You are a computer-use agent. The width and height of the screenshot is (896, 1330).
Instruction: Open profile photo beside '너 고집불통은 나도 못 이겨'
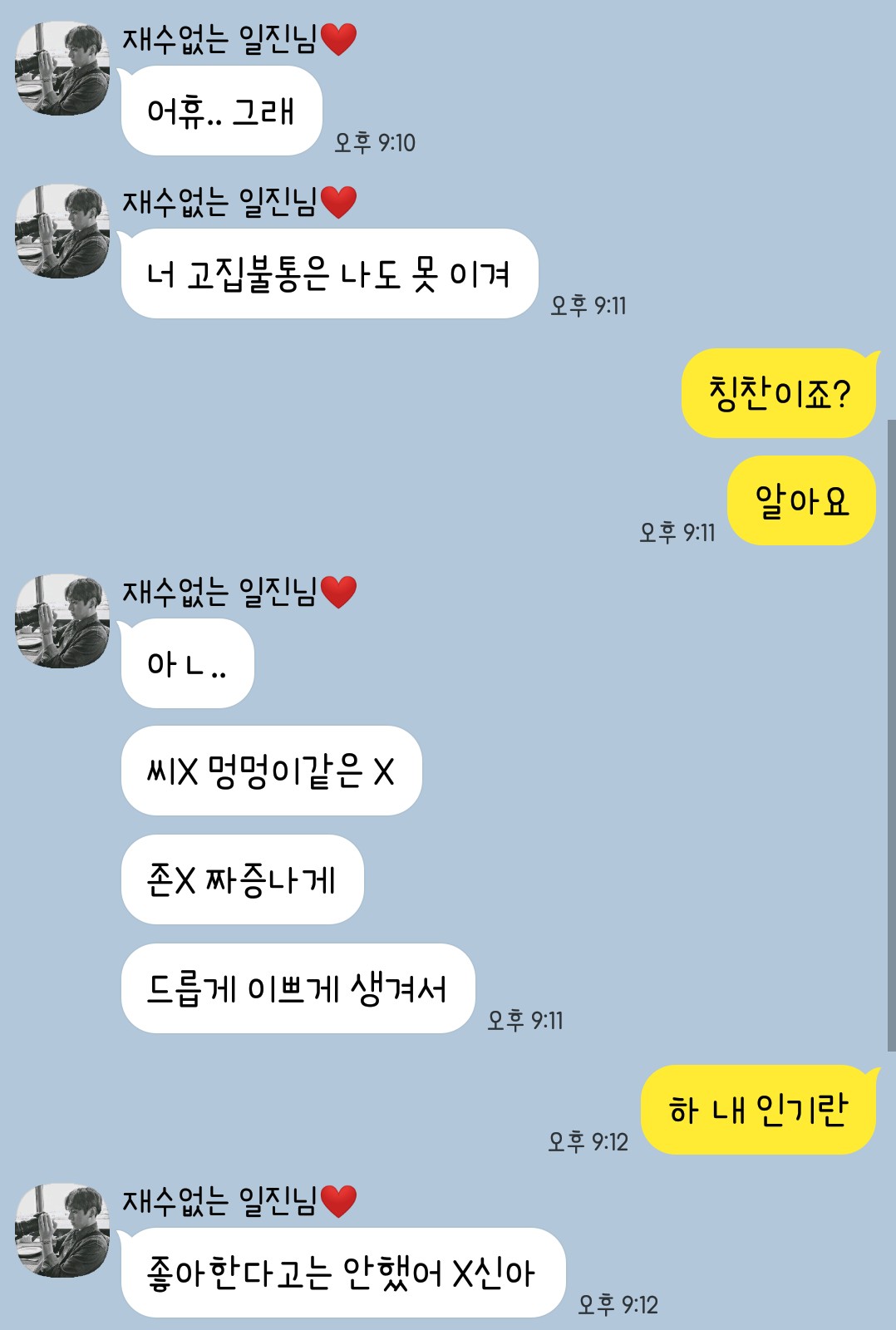[x=62, y=231]
